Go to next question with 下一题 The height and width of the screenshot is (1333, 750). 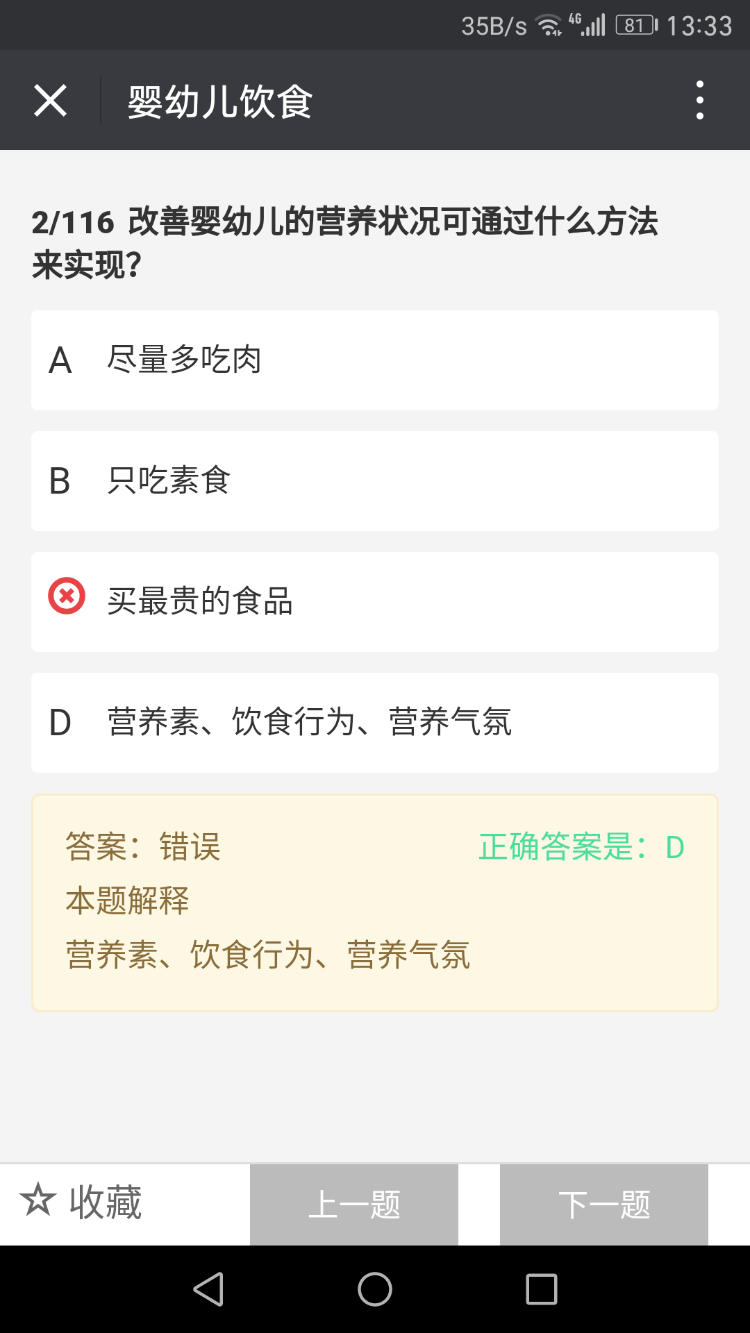[603, 1204]
